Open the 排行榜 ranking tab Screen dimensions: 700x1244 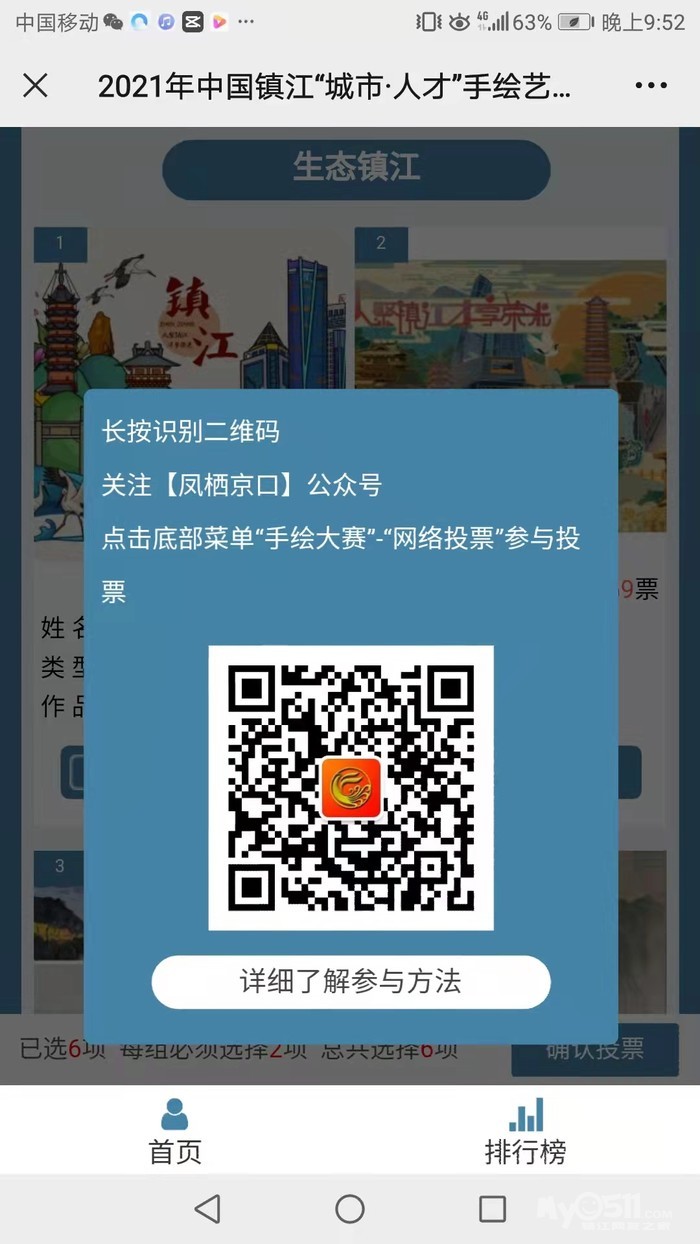[x=525, y=1131]
